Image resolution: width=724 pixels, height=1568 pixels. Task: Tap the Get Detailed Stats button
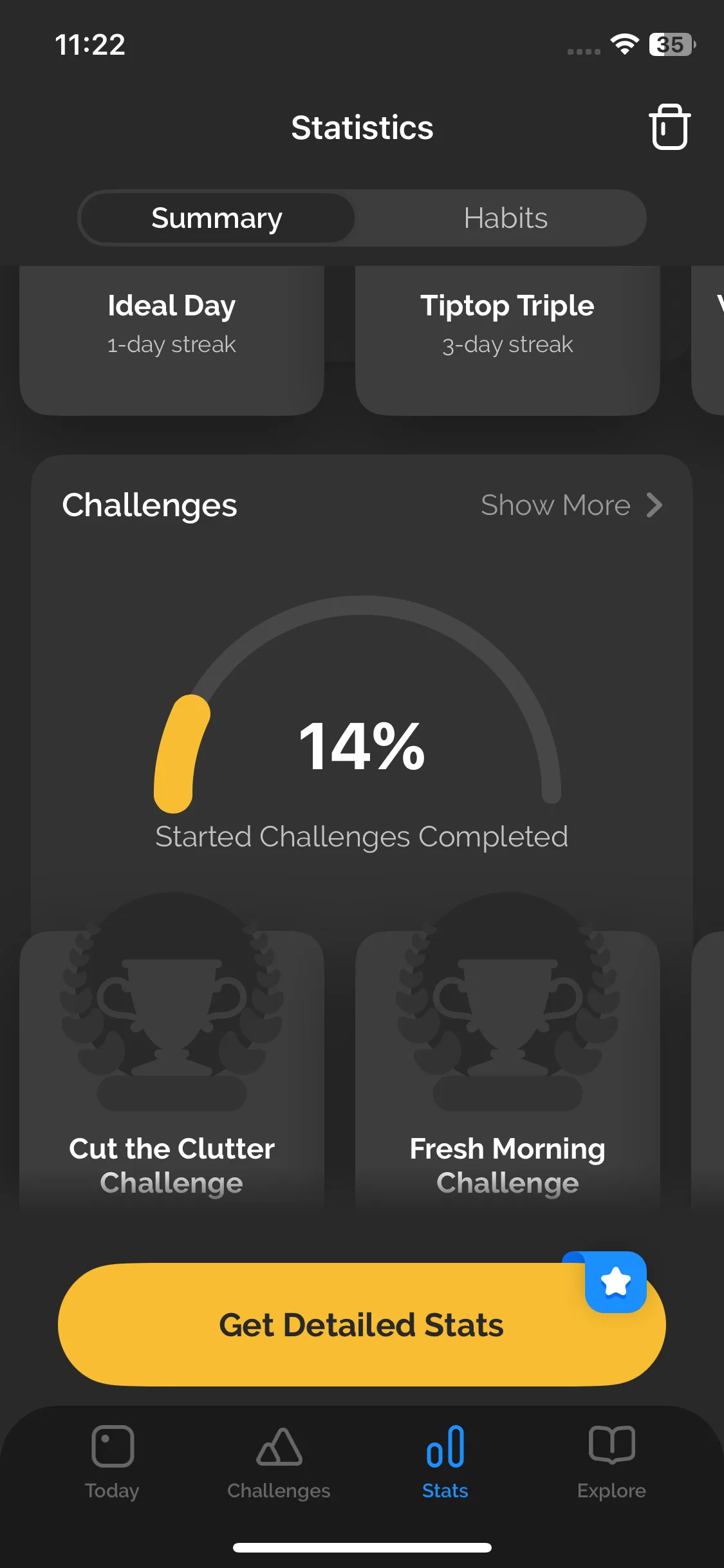[x=361, y=1325]
